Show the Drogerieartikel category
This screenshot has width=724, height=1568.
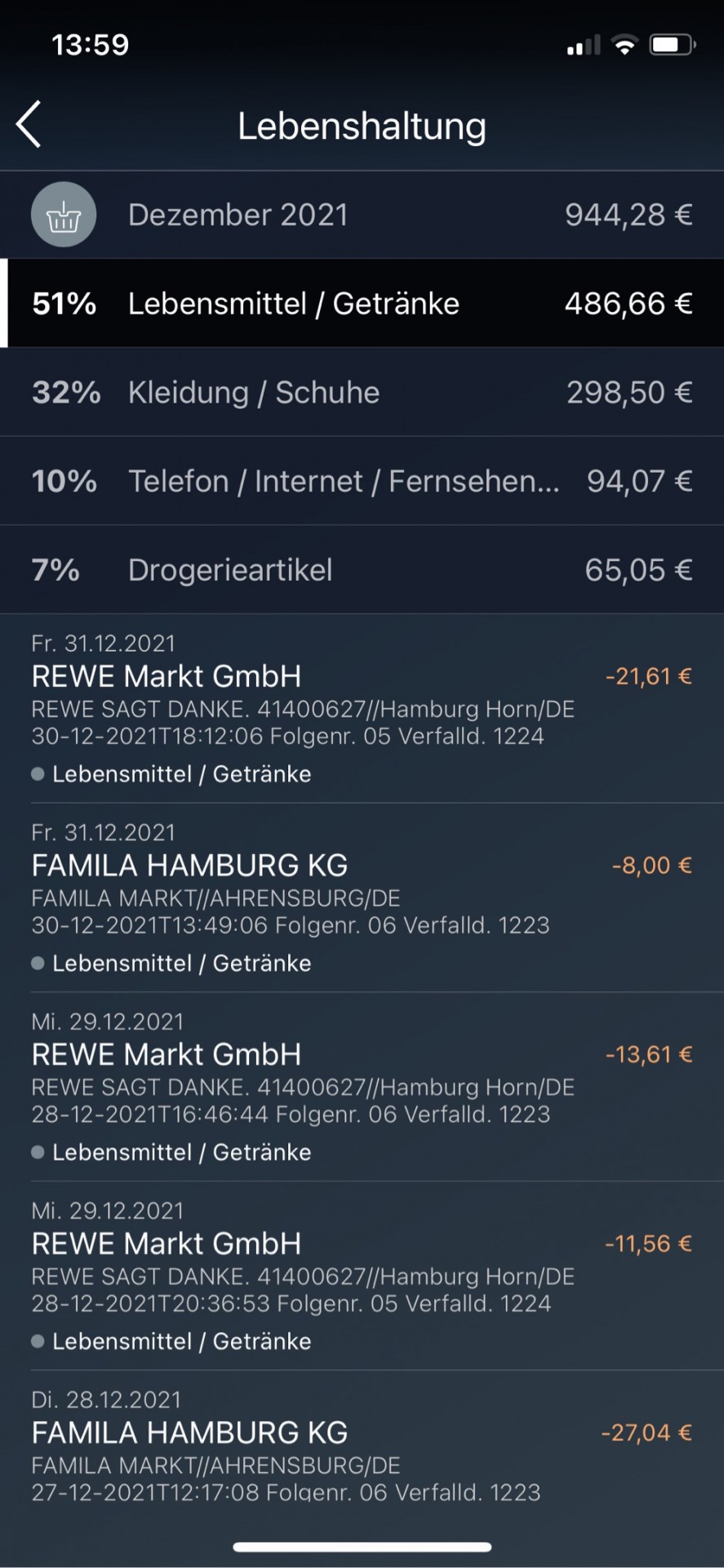pos(362,570)
